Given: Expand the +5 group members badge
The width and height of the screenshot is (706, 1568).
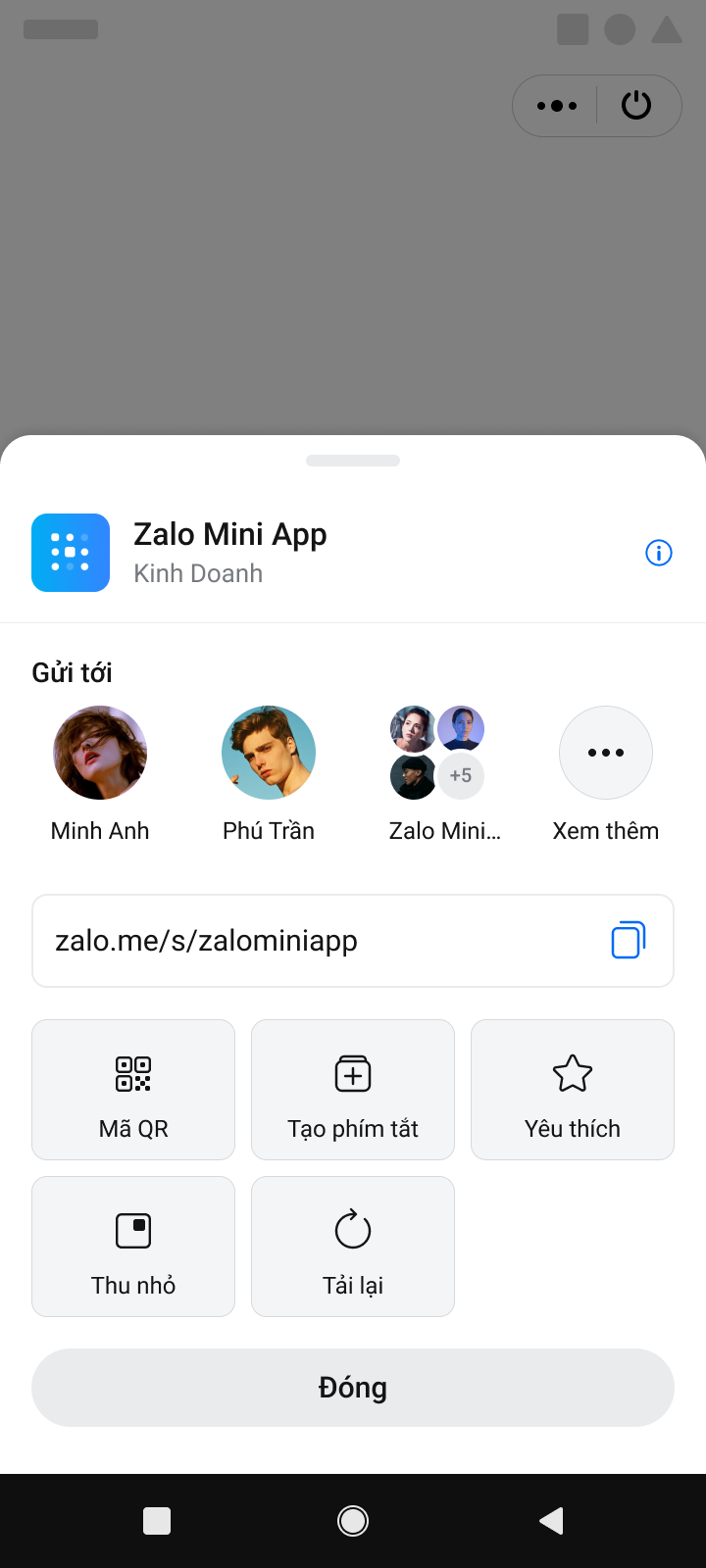Looking at the screenshot, I should pos(460,775).
